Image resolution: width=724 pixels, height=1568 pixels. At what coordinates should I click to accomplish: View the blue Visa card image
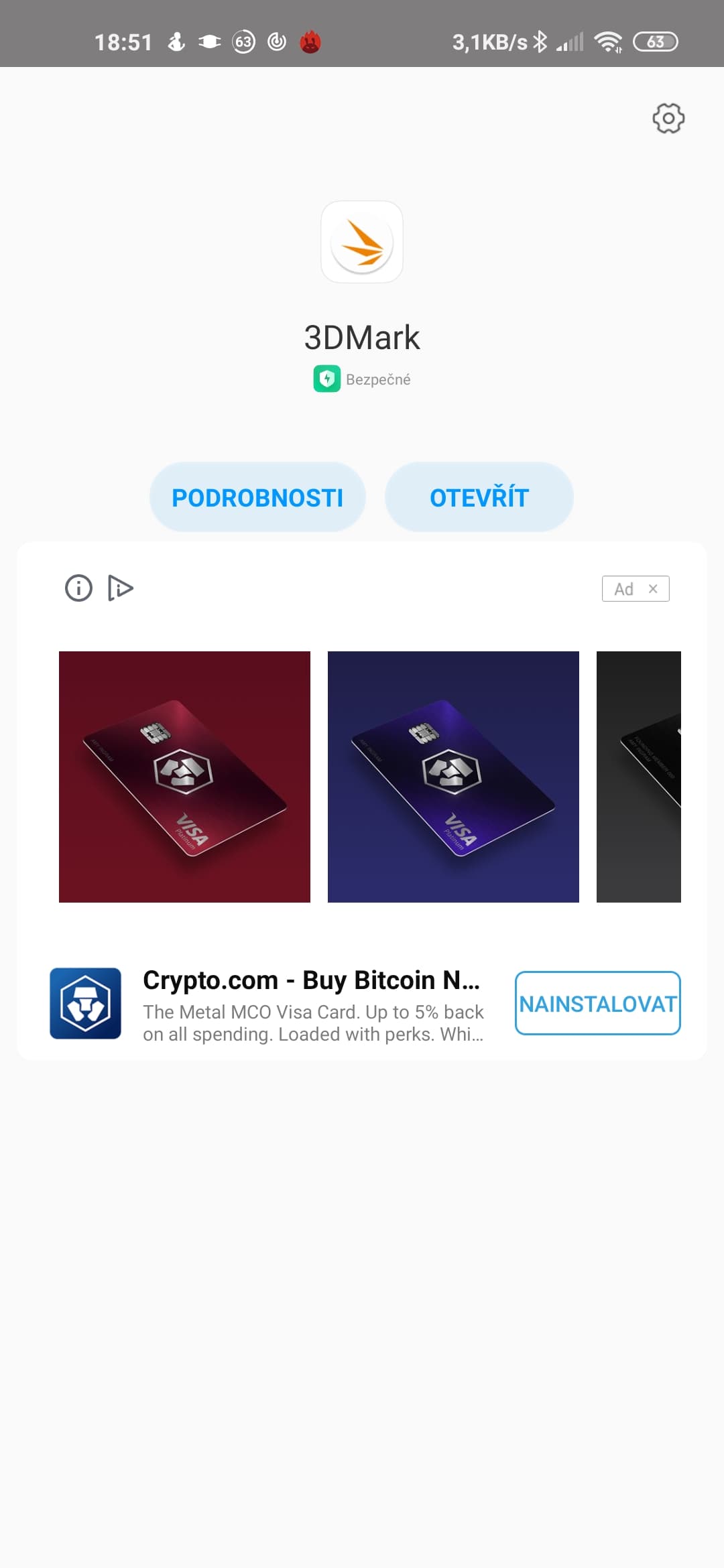coord(453,777)
